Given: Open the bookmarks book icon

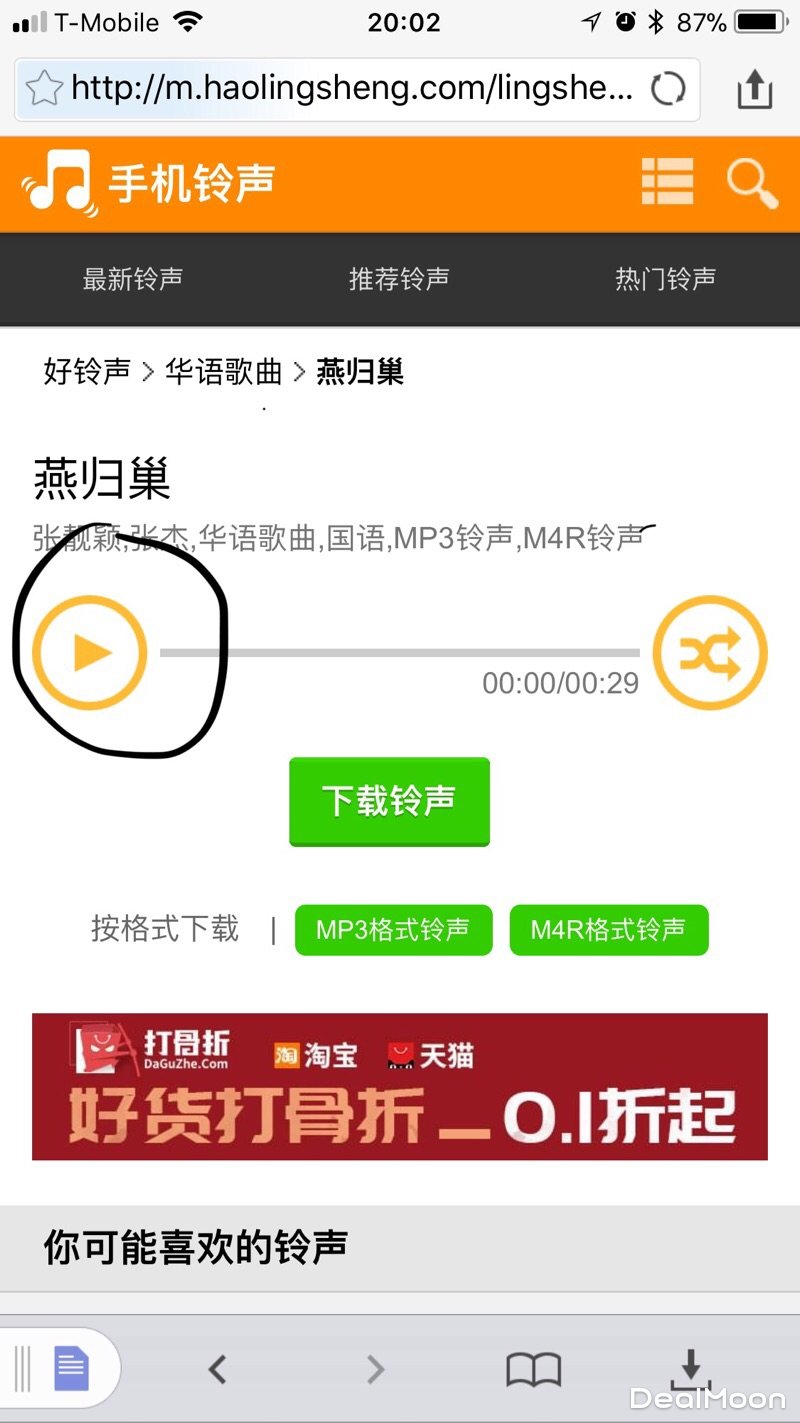Looking at the screenshot, I should [x=533, y=1368].
